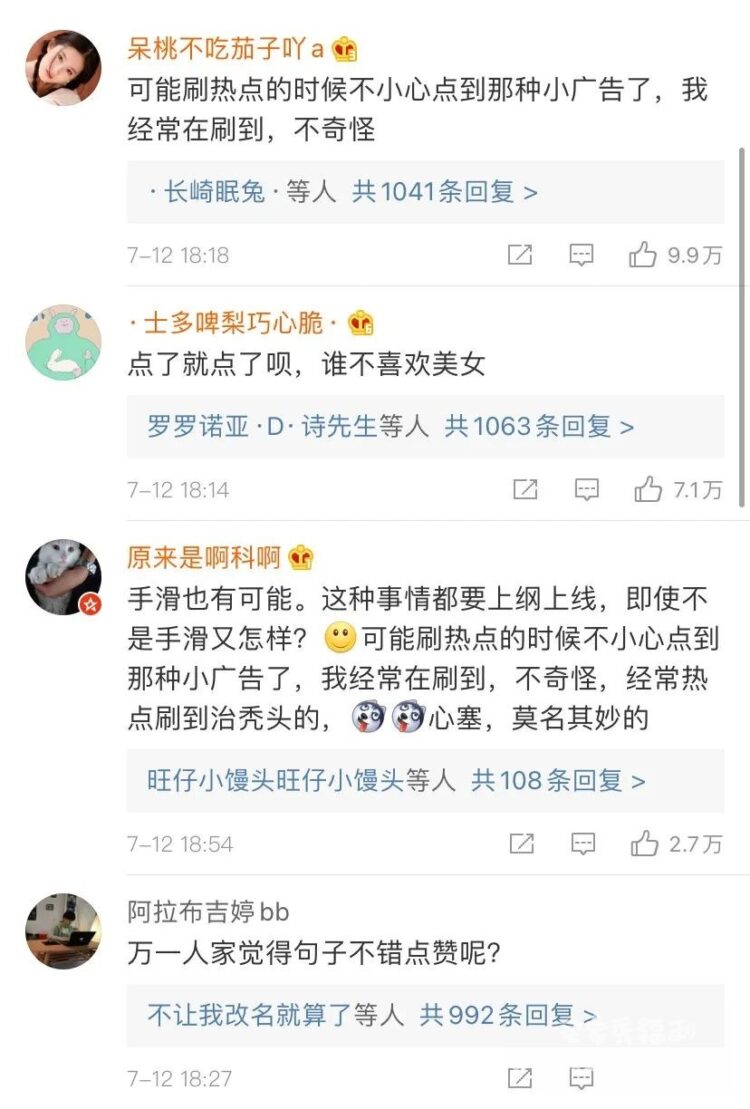Show the 108 replies from 旺仔小馒头 and others

point(558,781)
